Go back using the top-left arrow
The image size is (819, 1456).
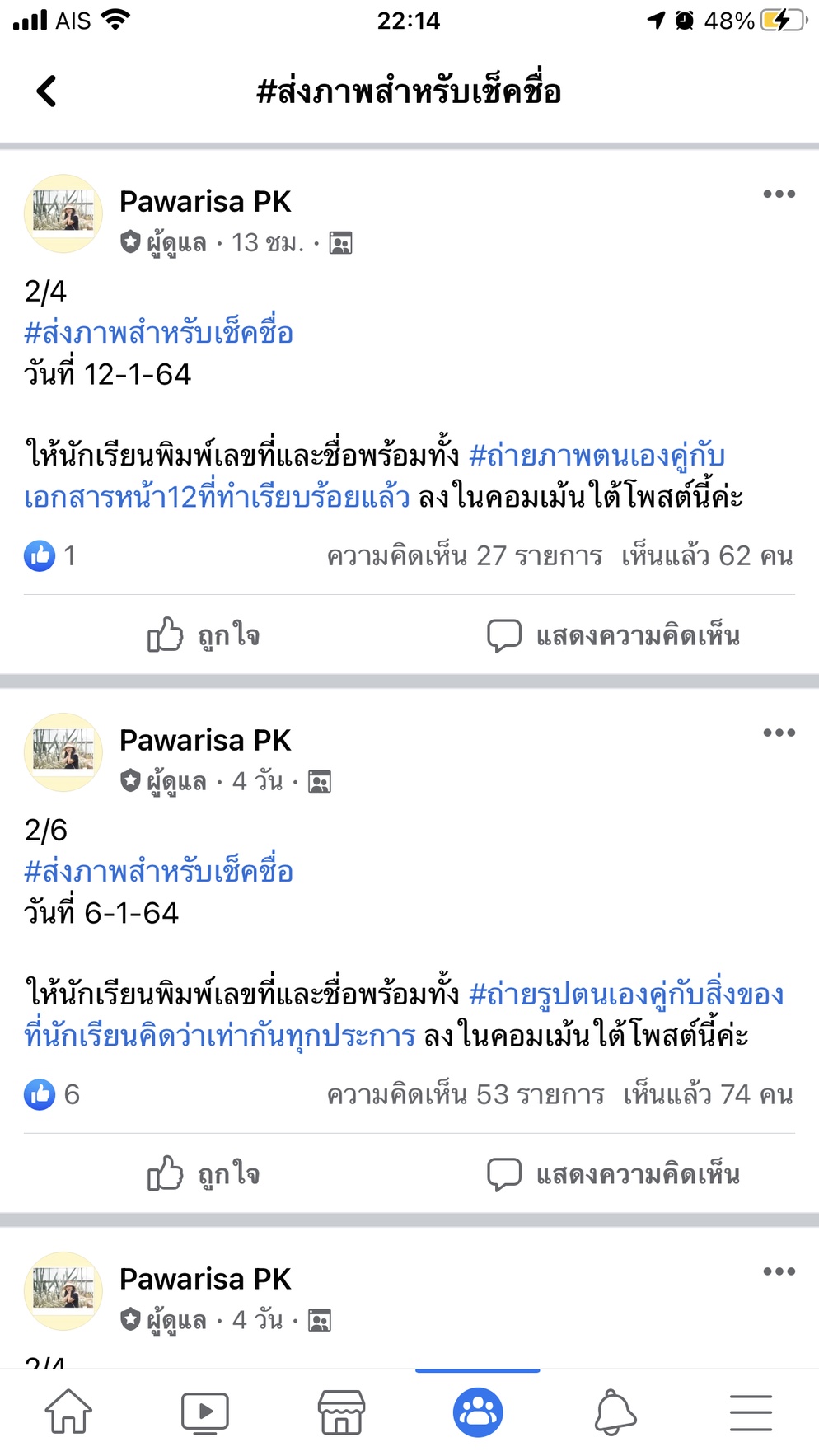47,91
